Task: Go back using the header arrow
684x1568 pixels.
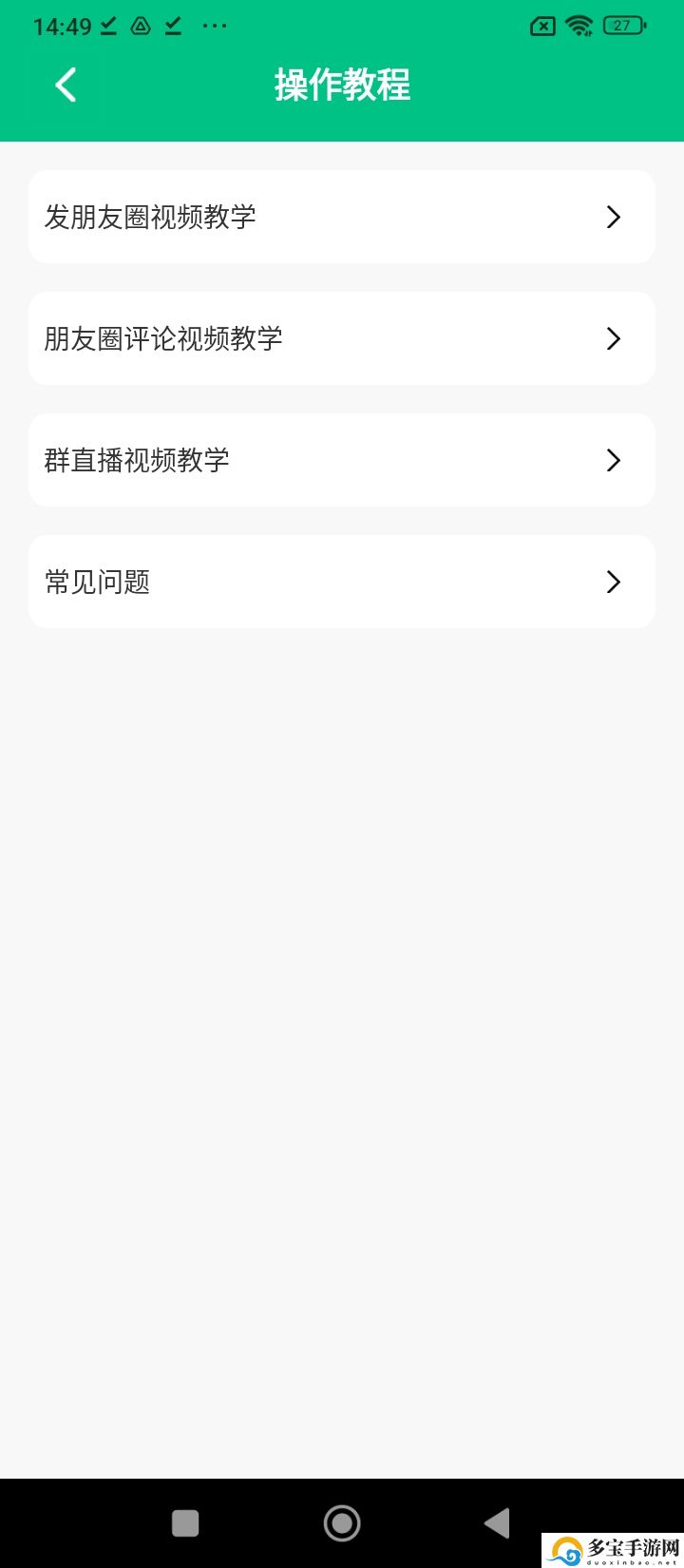Action: 66,86
